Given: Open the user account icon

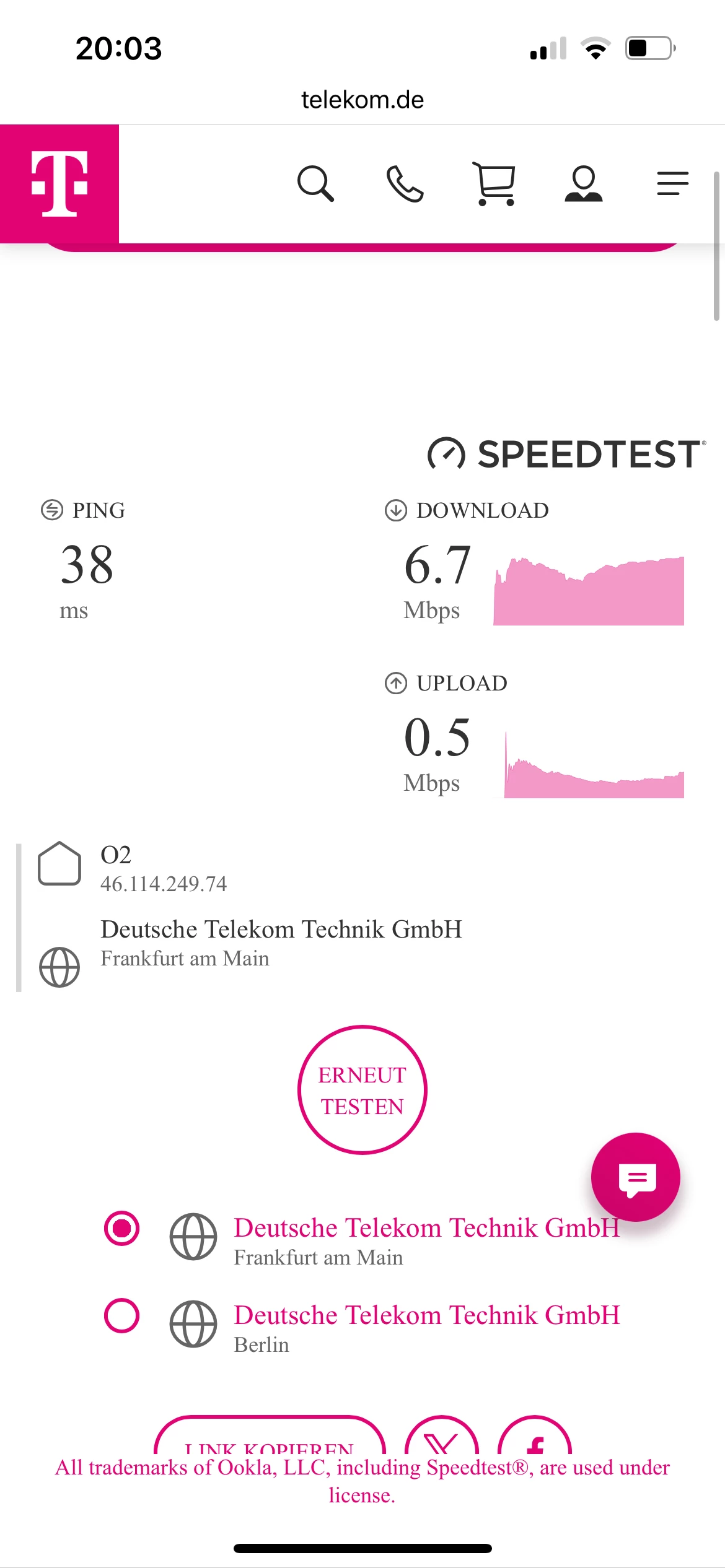Looking at the screenshot, I should point(583,184).
